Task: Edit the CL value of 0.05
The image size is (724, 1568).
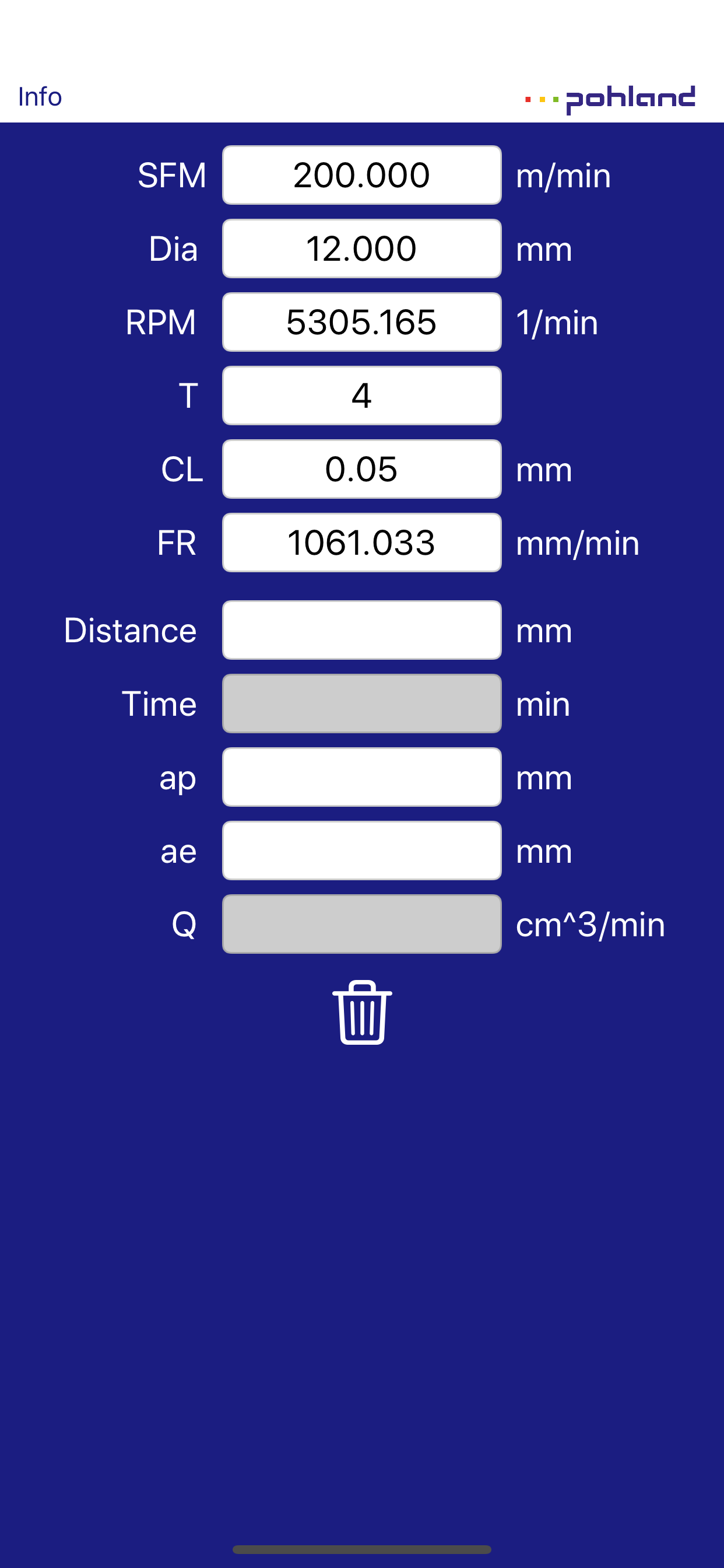Action: point(361,468)
